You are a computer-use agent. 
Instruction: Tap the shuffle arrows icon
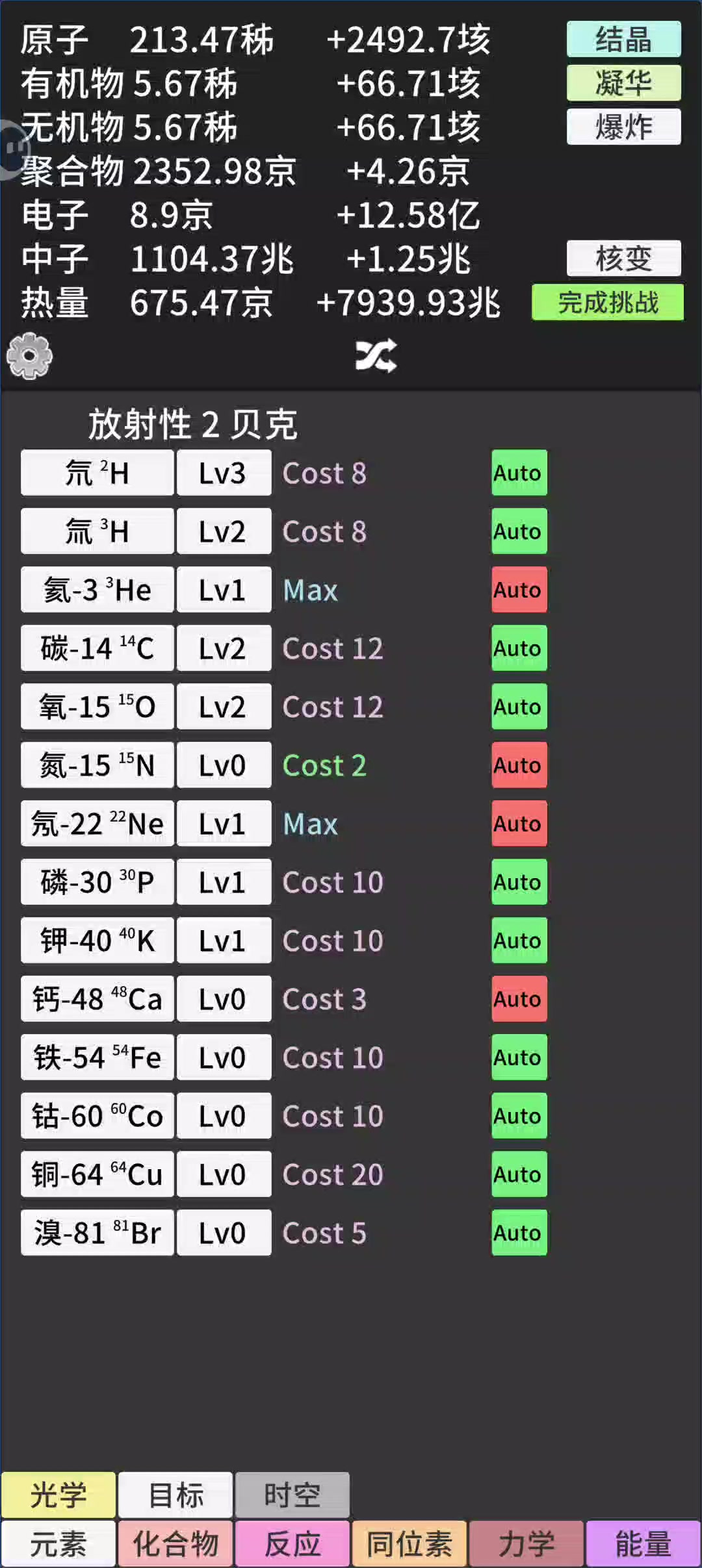coord(376,355)
